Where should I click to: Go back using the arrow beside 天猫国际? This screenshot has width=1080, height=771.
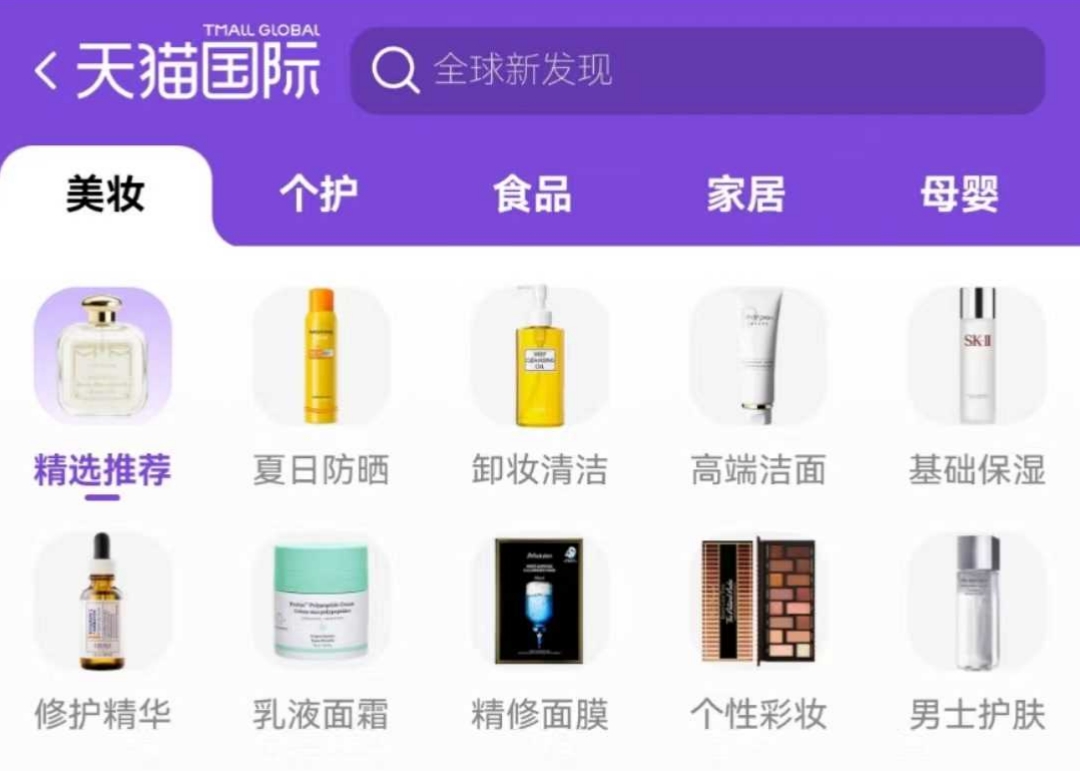(x=46, y=71)
